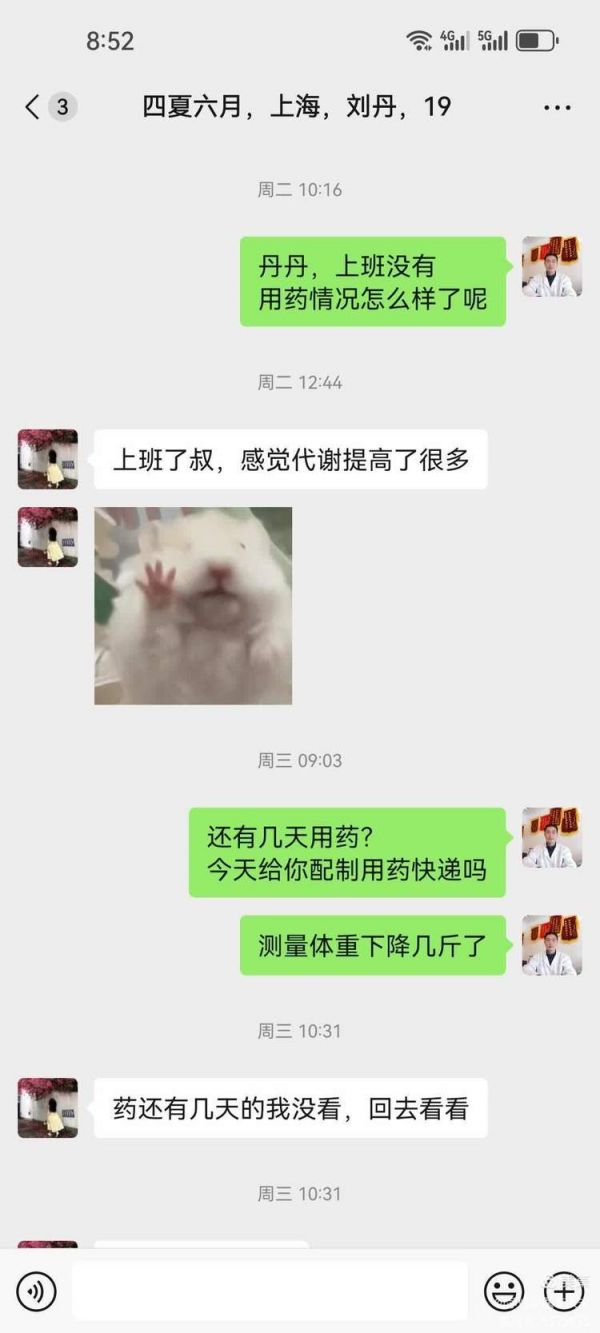Open the emoji sticker panel
Viewport: 600px width, 1333px height.
(x=504, y=1292)
